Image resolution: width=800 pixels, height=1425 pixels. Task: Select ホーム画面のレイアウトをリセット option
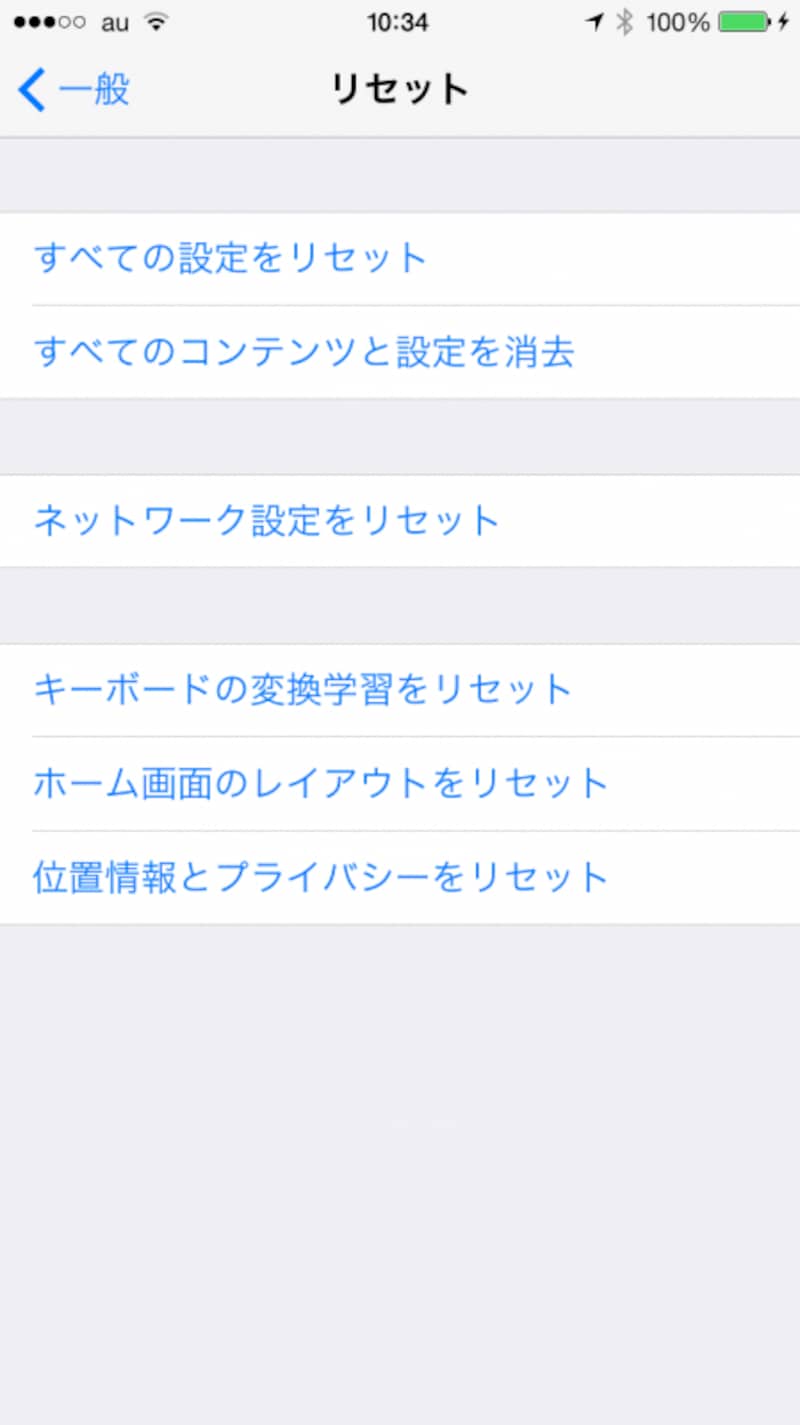tap(320, 784)
